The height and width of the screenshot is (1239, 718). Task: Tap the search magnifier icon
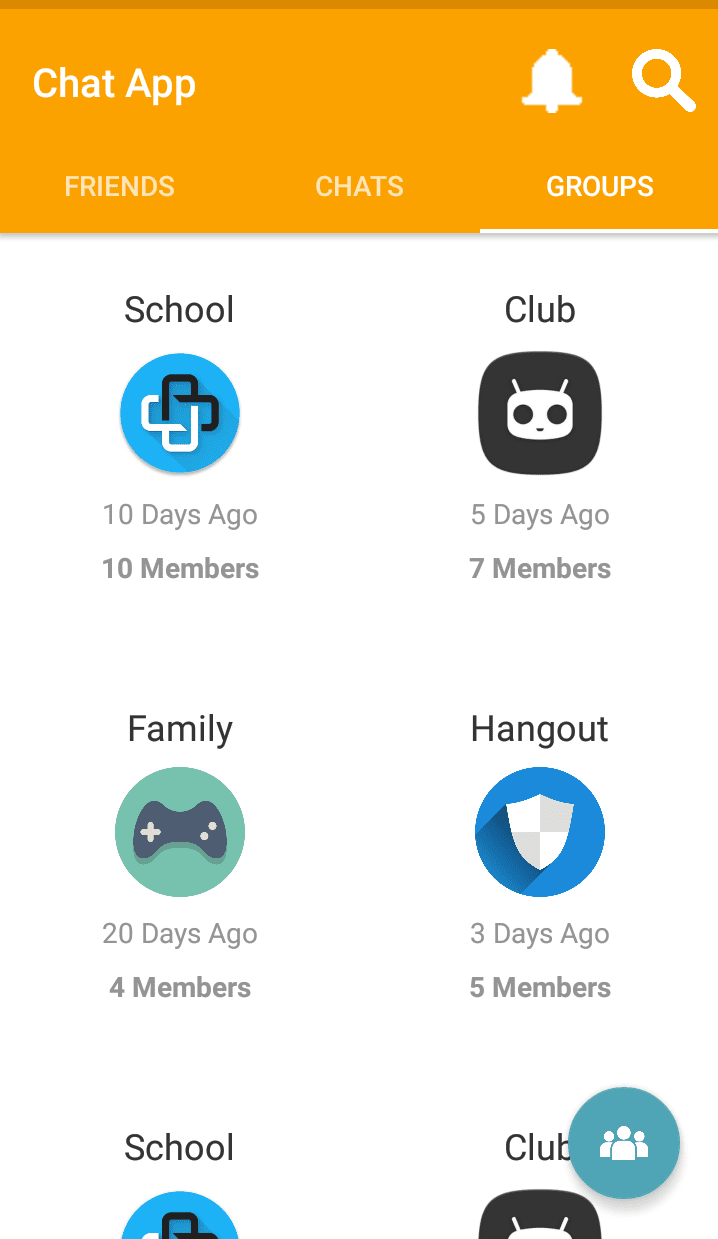663,81
